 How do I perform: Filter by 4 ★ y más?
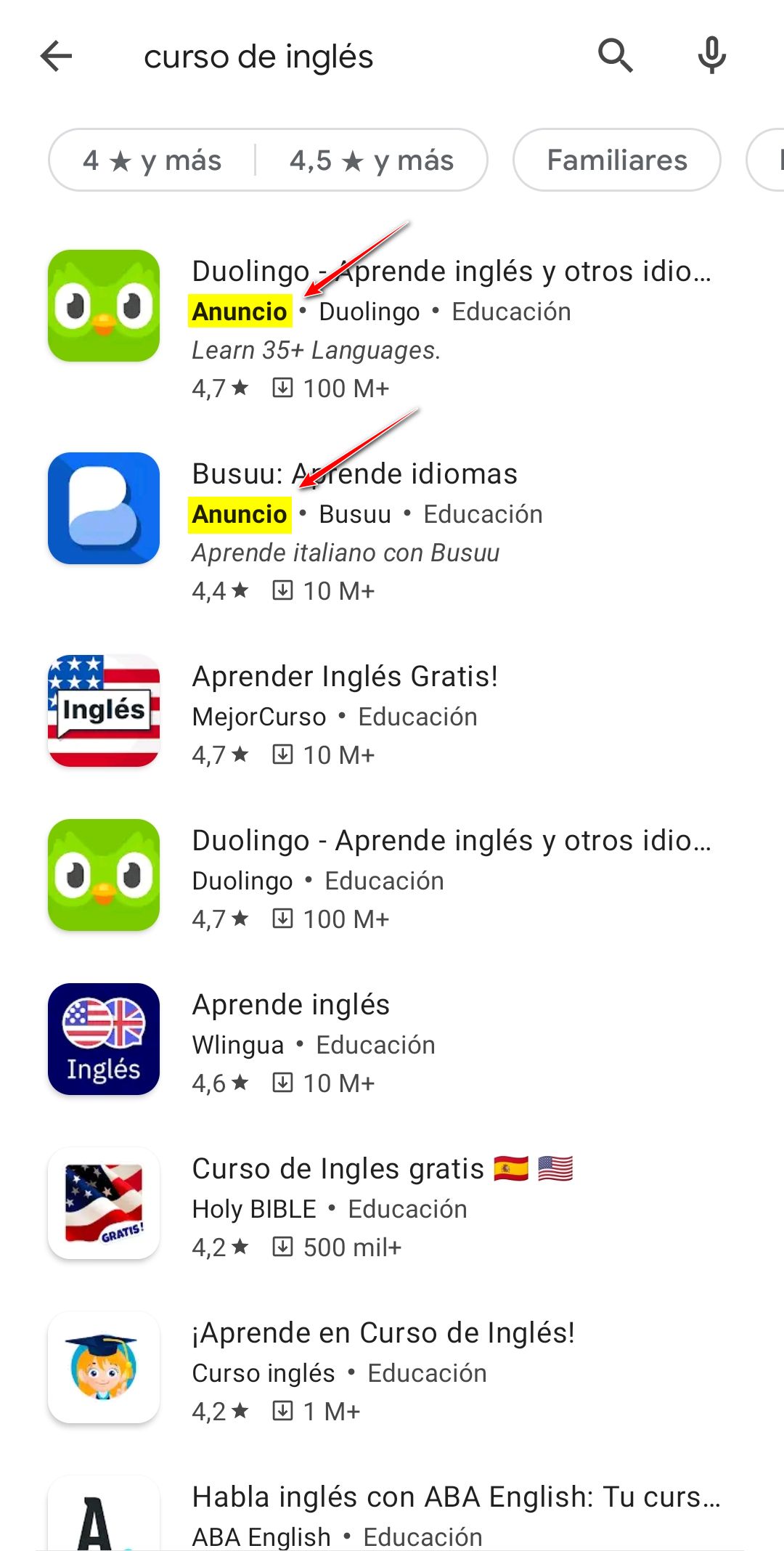152,160
